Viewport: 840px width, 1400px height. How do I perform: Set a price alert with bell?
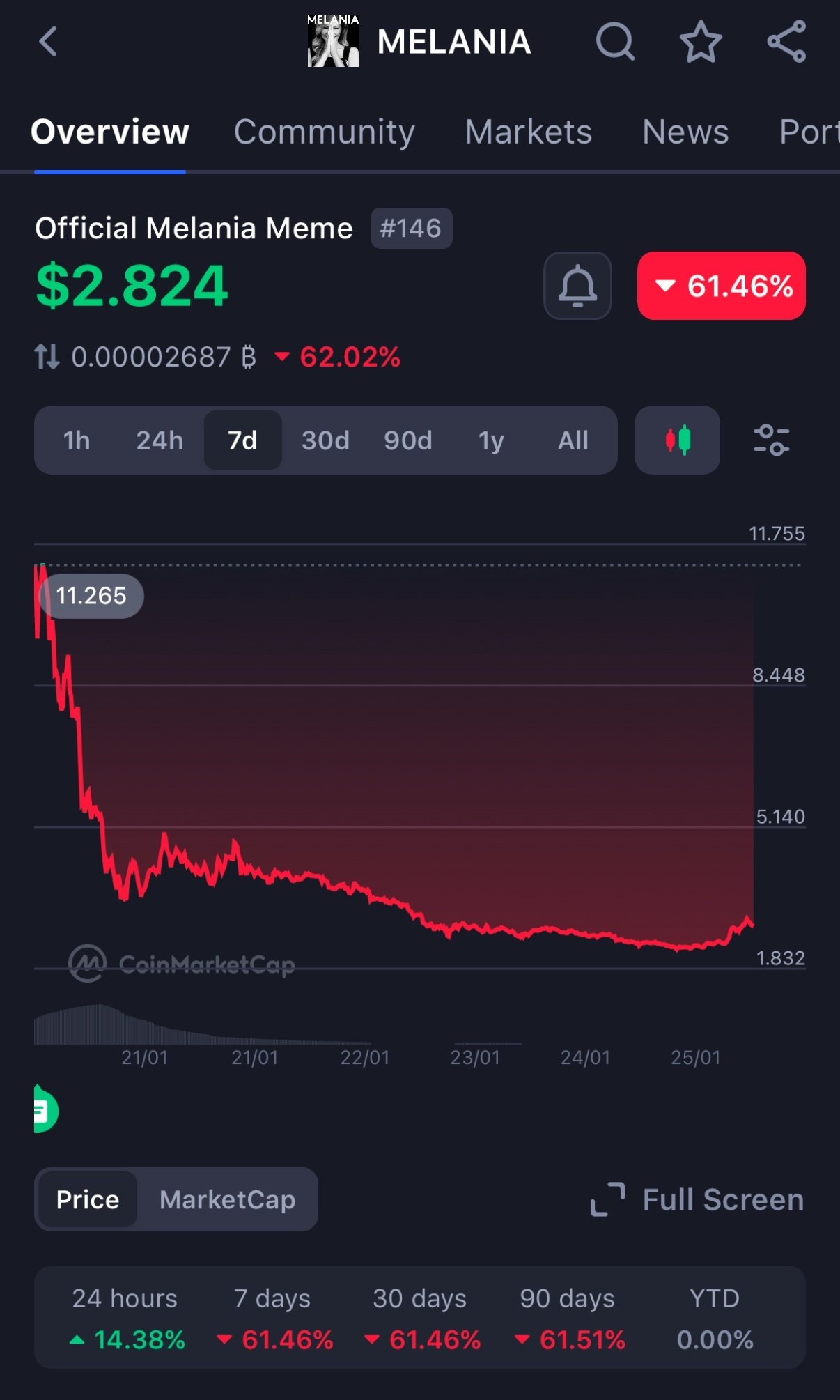tap(577, 286)
